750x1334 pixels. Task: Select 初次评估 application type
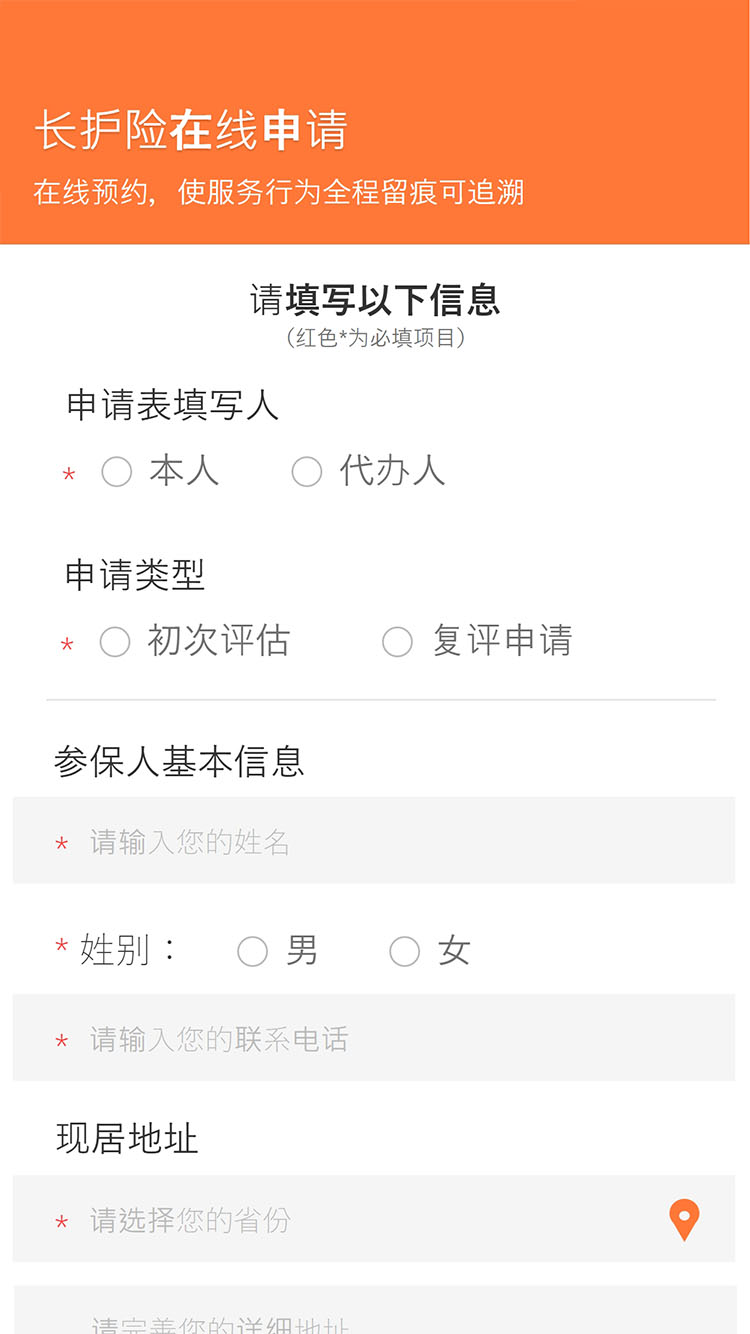(115, 642)
